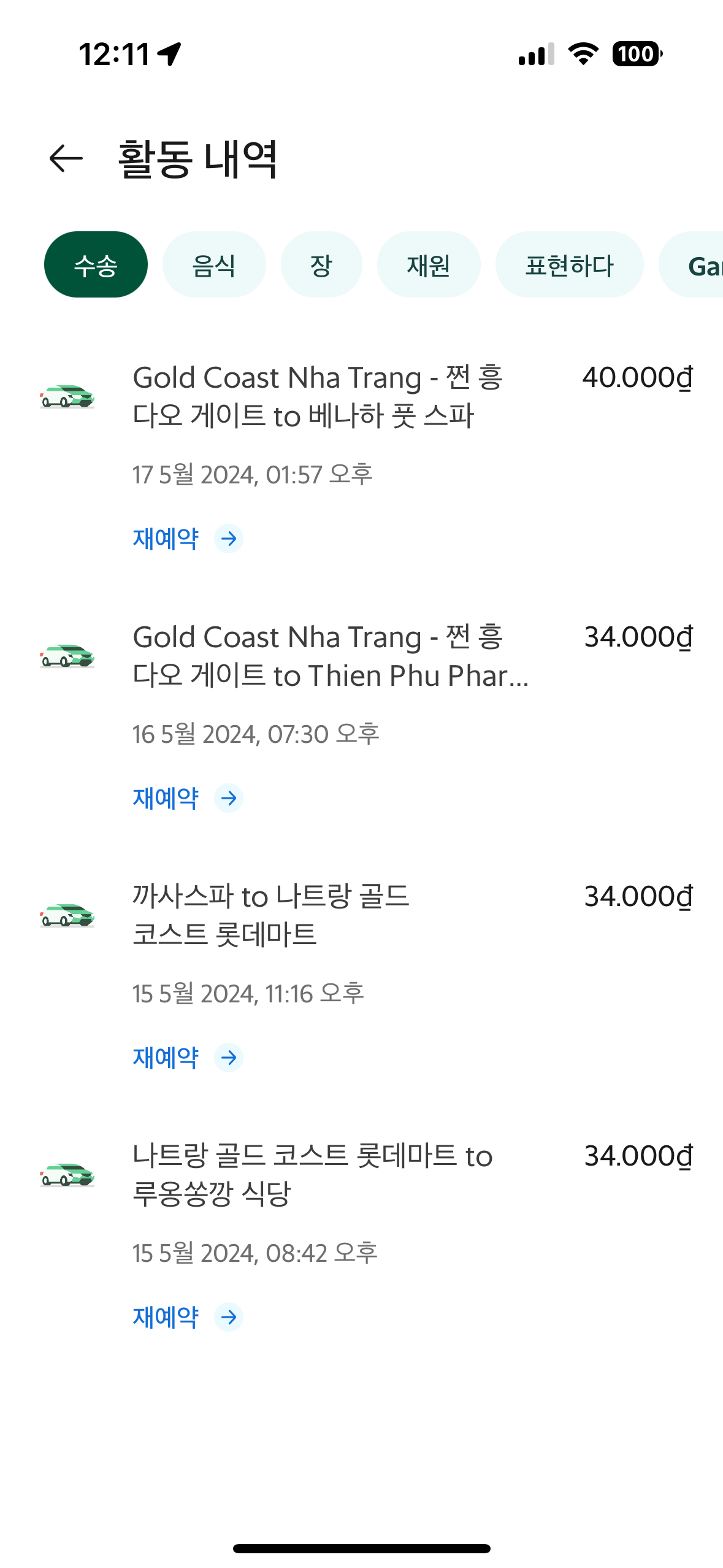Select the 음식 filter chip
This screenshot has width=723, height=1568.
point(214,264)
